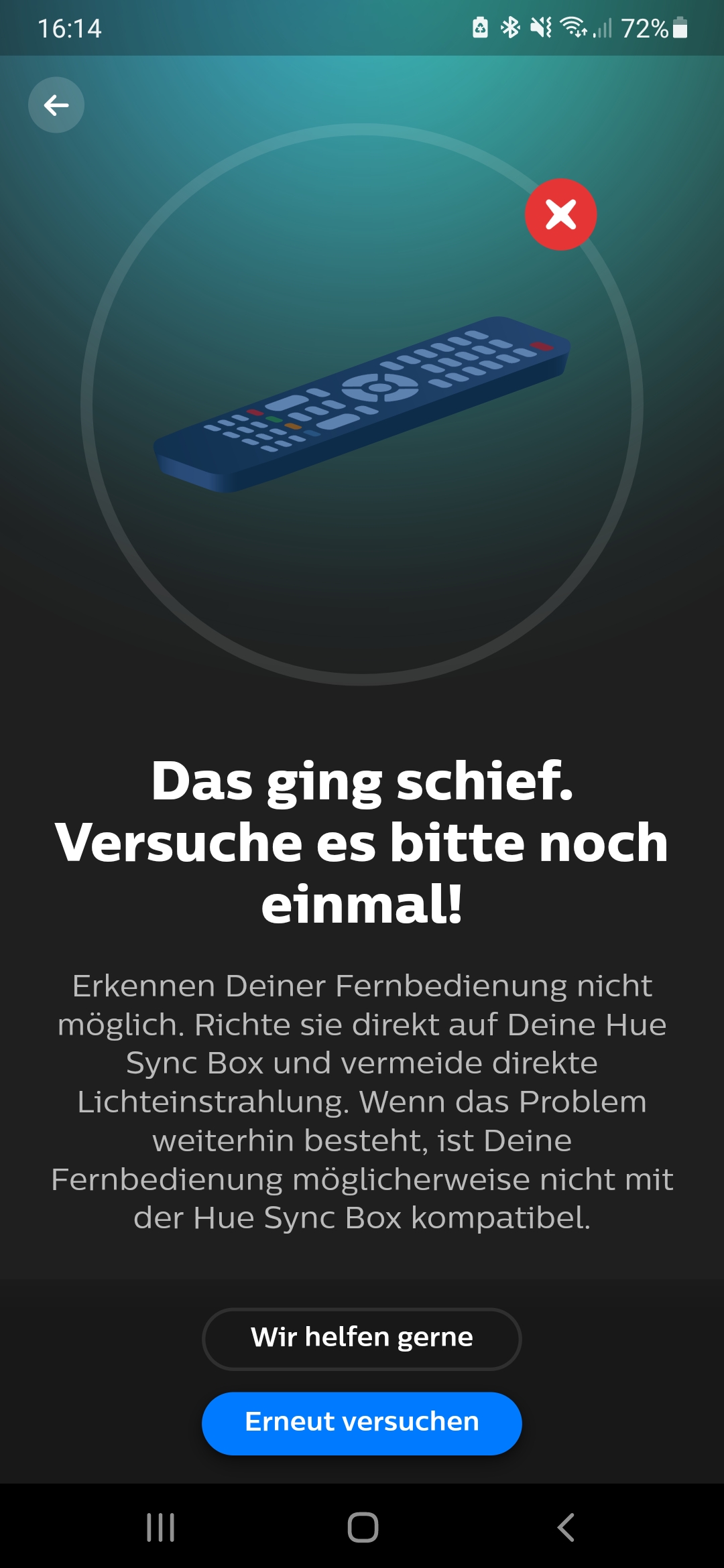Screen dimensions: 724x1568
Task: Open recent apps from navigation bar
Action: [161, 1527]
